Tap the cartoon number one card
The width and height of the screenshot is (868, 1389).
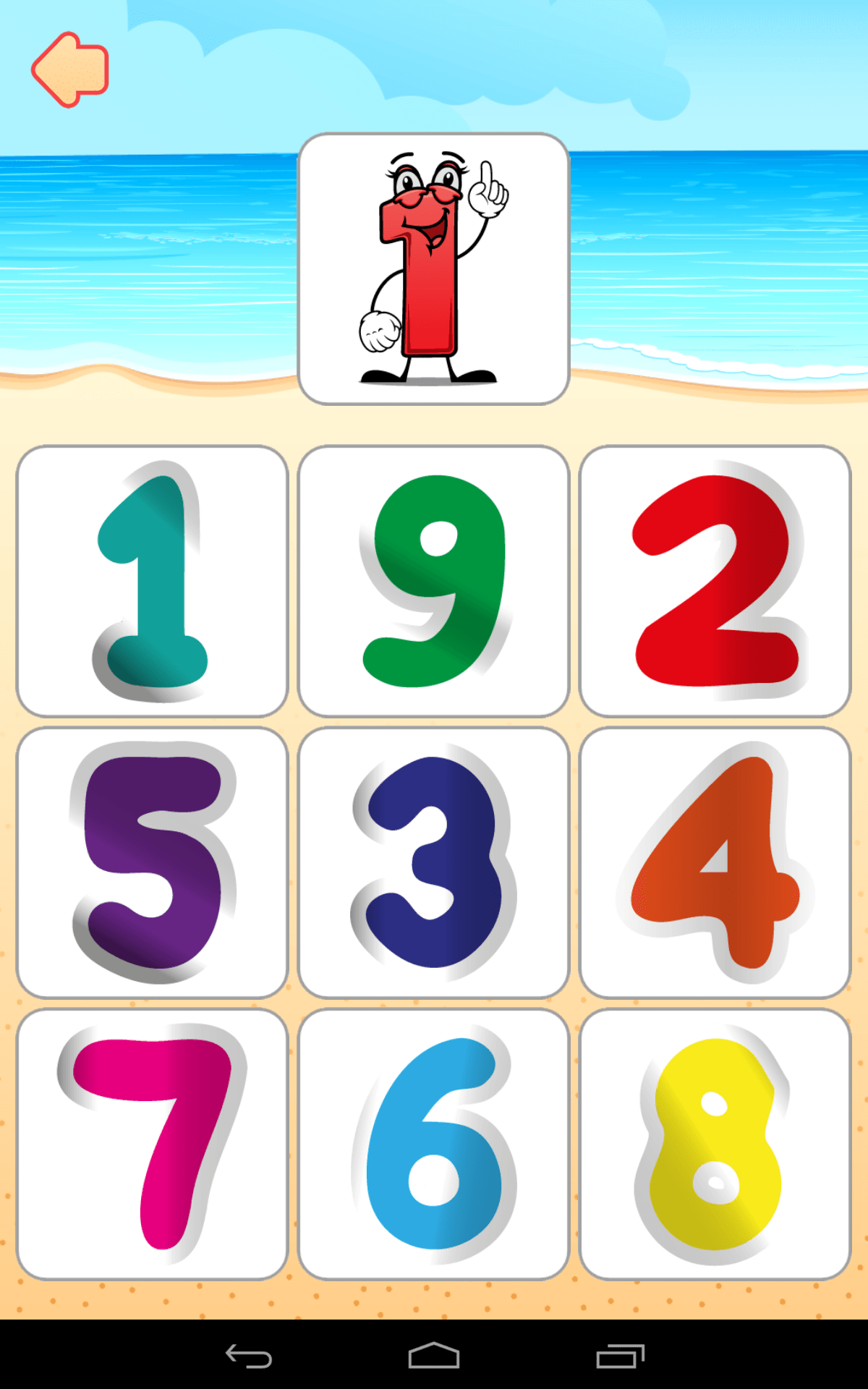pos(433,268)
